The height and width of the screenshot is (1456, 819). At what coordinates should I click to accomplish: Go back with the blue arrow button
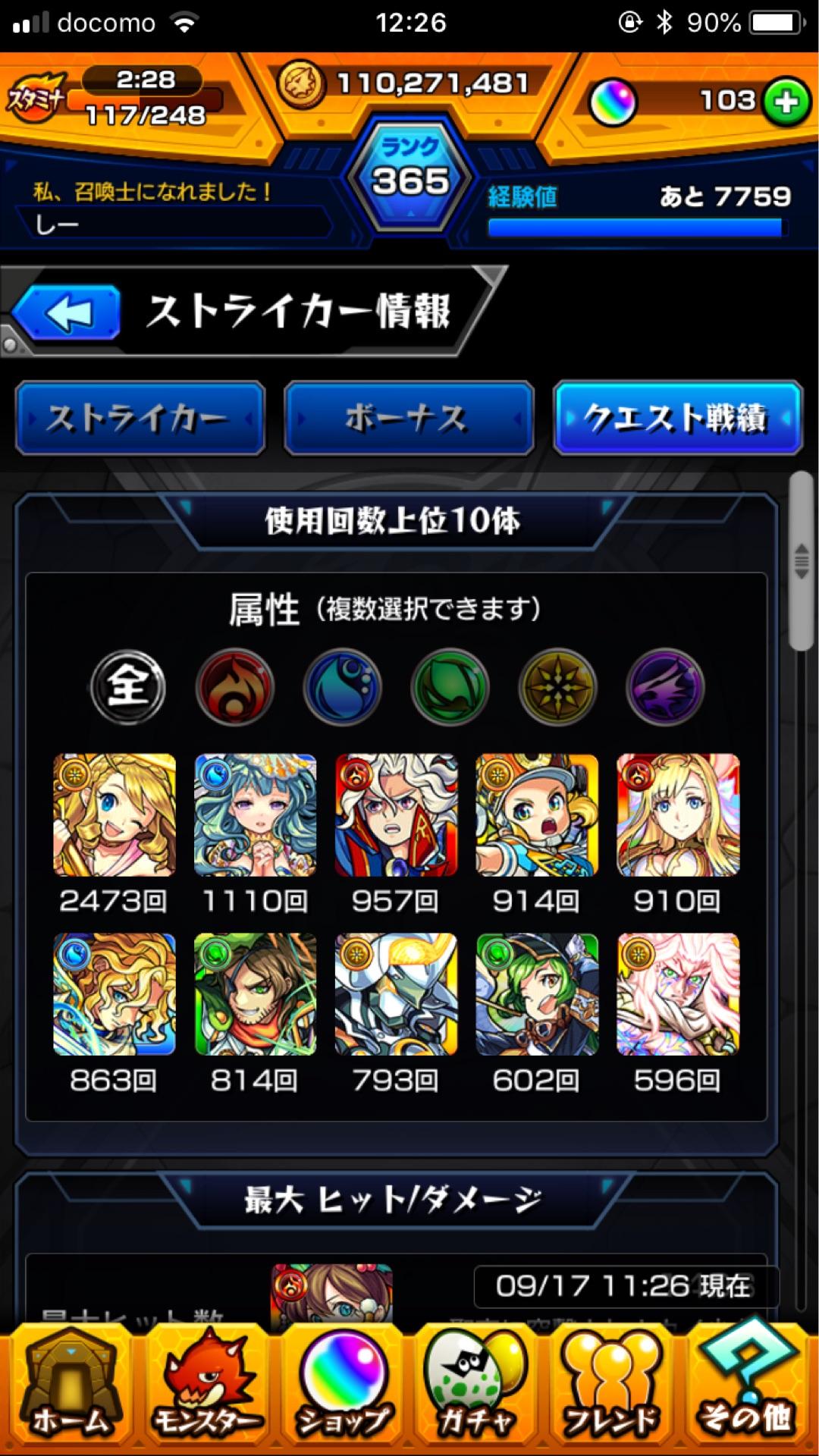pyautogui.click(x=67, y=312)
